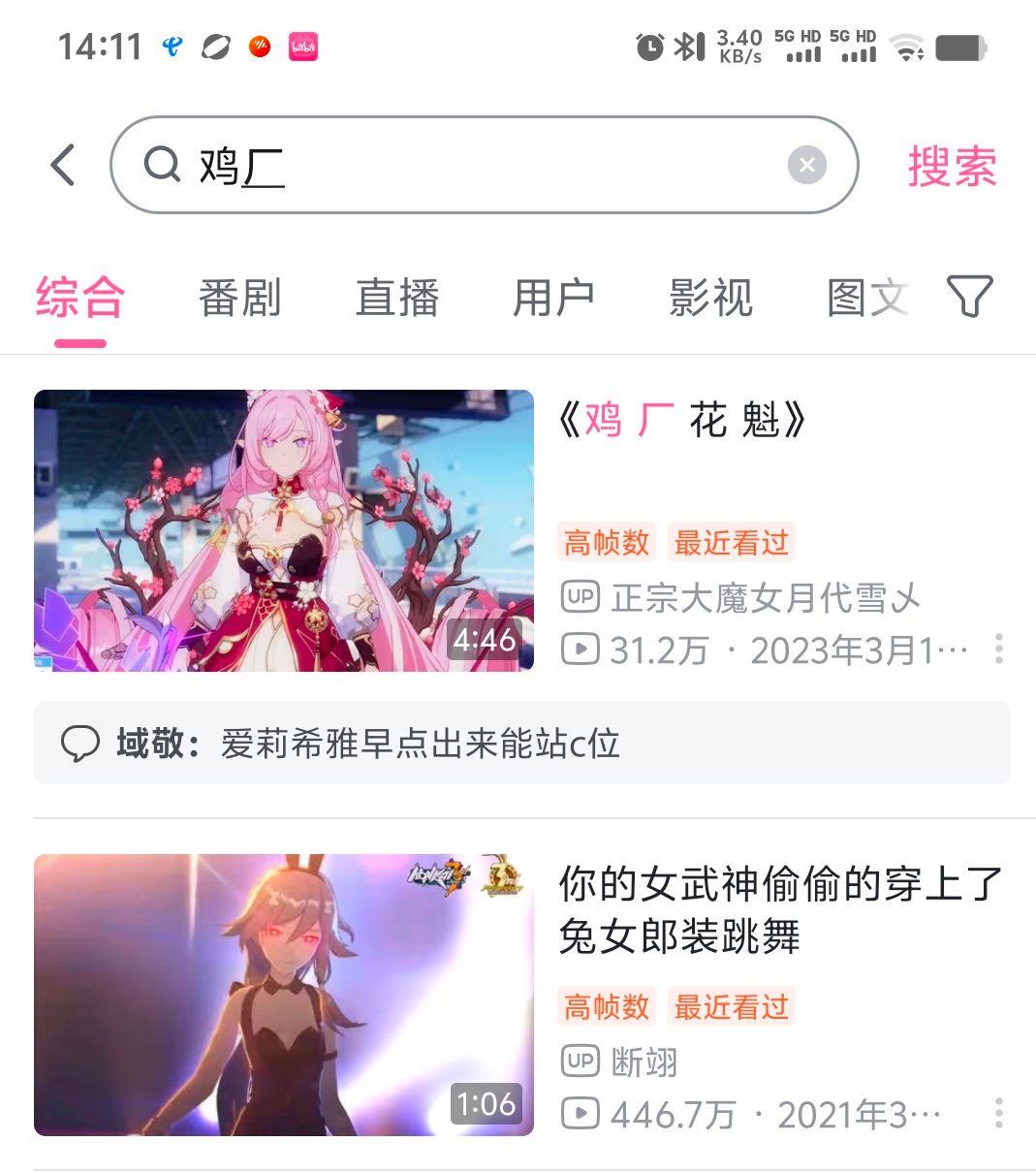Open the 《鸡厂花魁》 video thumbnail
The image size is (1036, 1173).
(284, 530)
